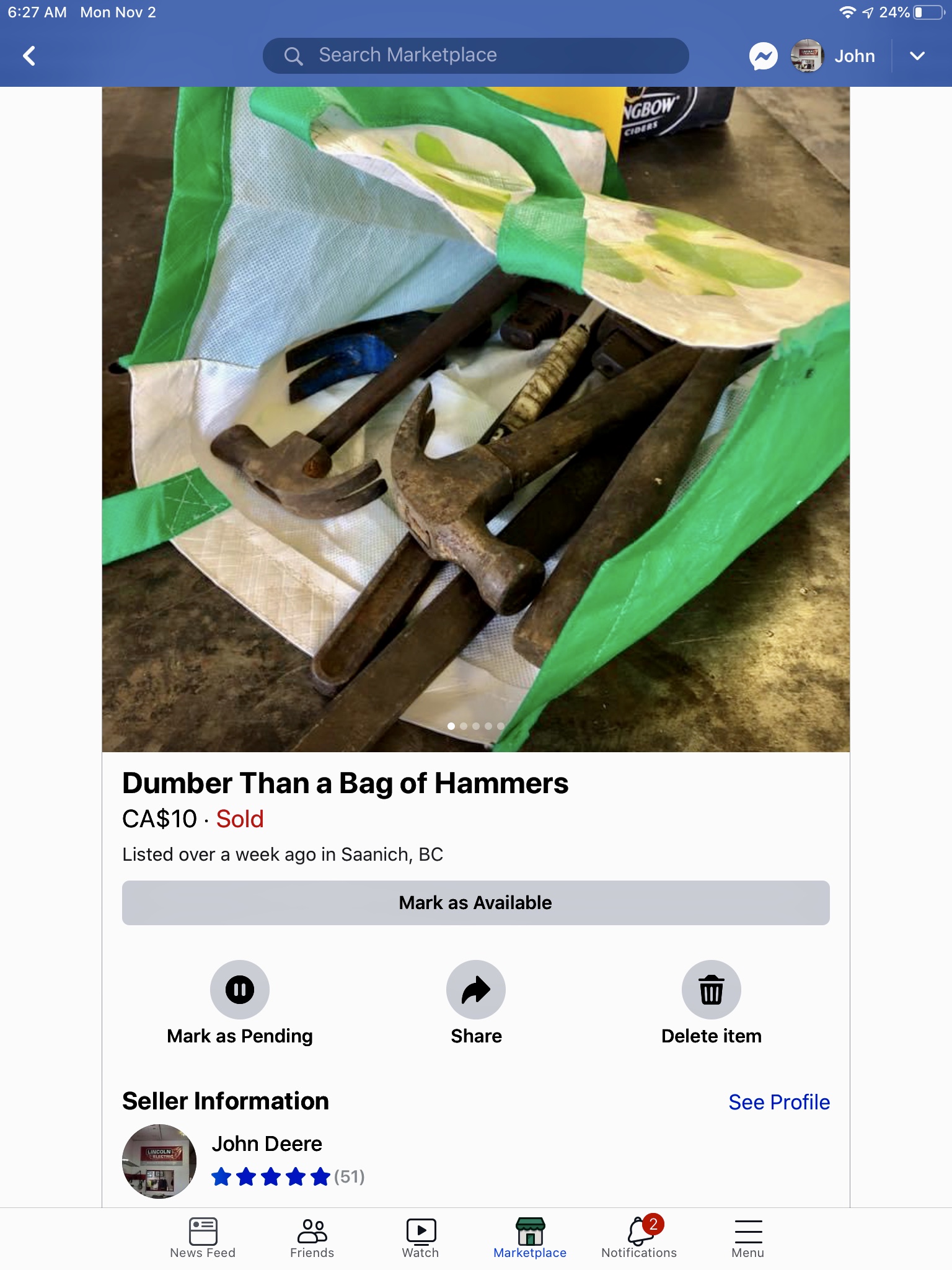Open the Menu tab
952x1270 pixels.
click(x=747, y=1238)
